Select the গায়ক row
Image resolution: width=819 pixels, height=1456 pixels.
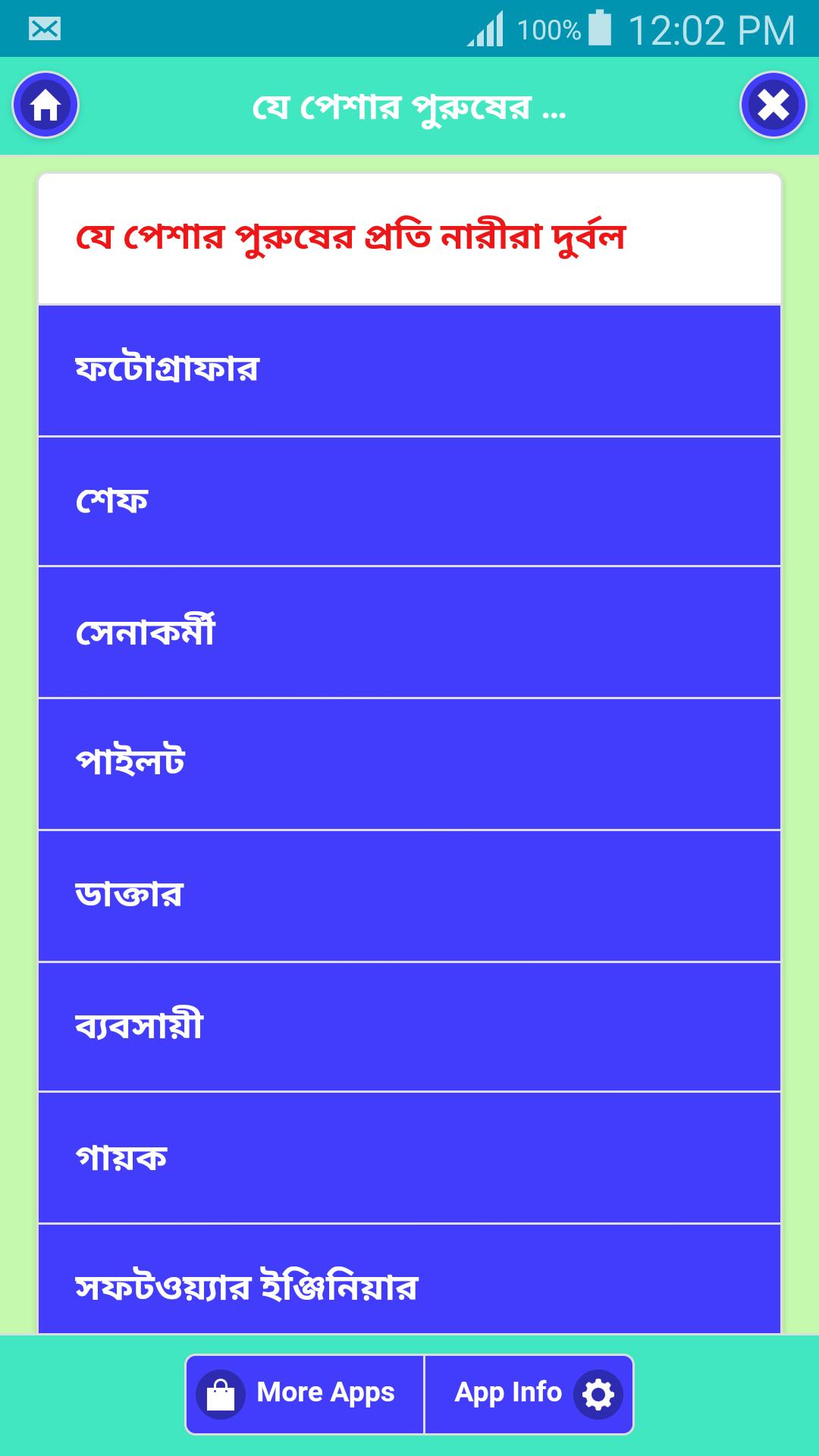click(409, 1158)
